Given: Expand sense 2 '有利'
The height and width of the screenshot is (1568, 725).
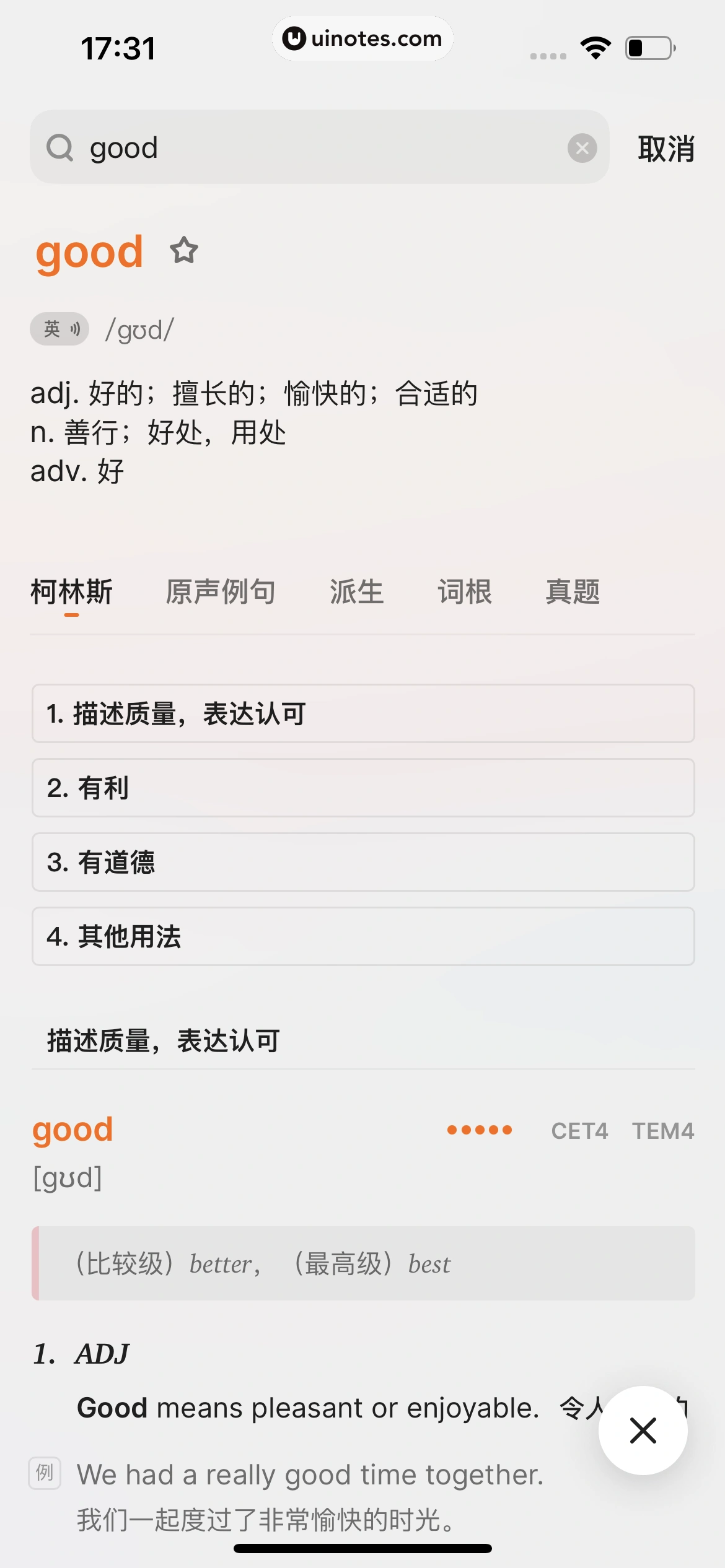Looking at the screenshot, I should 362,788.
